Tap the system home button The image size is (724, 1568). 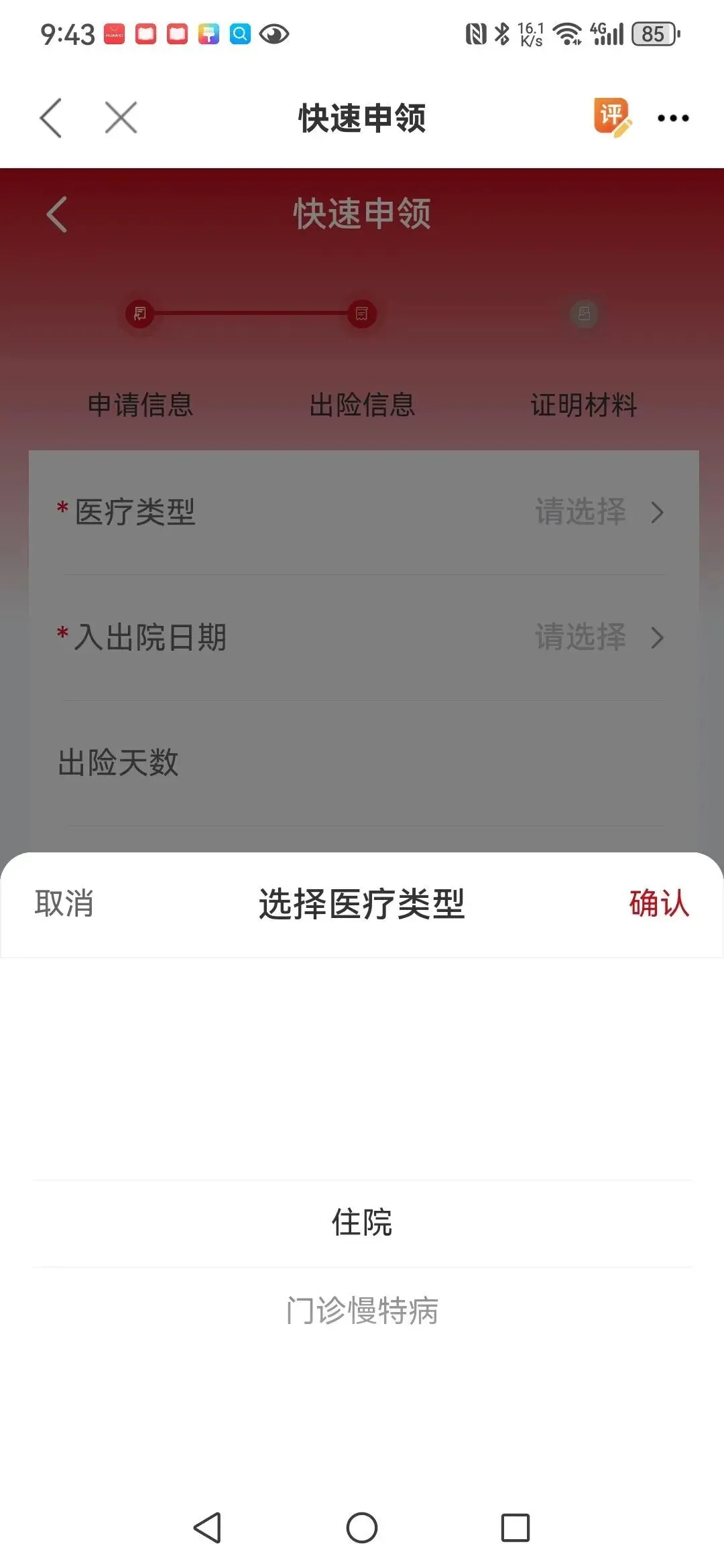pos(362,1528)
